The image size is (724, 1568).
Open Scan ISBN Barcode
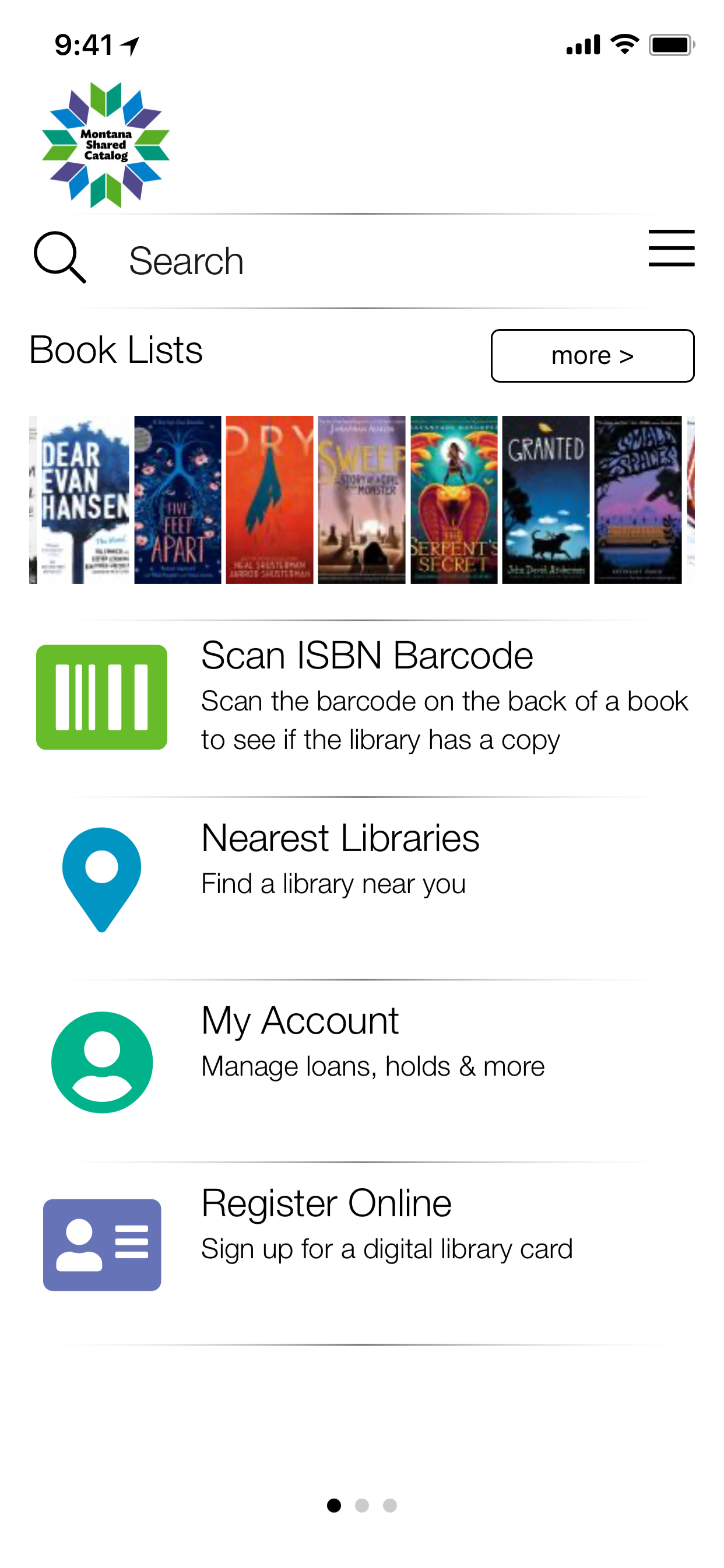click(365, 698)
